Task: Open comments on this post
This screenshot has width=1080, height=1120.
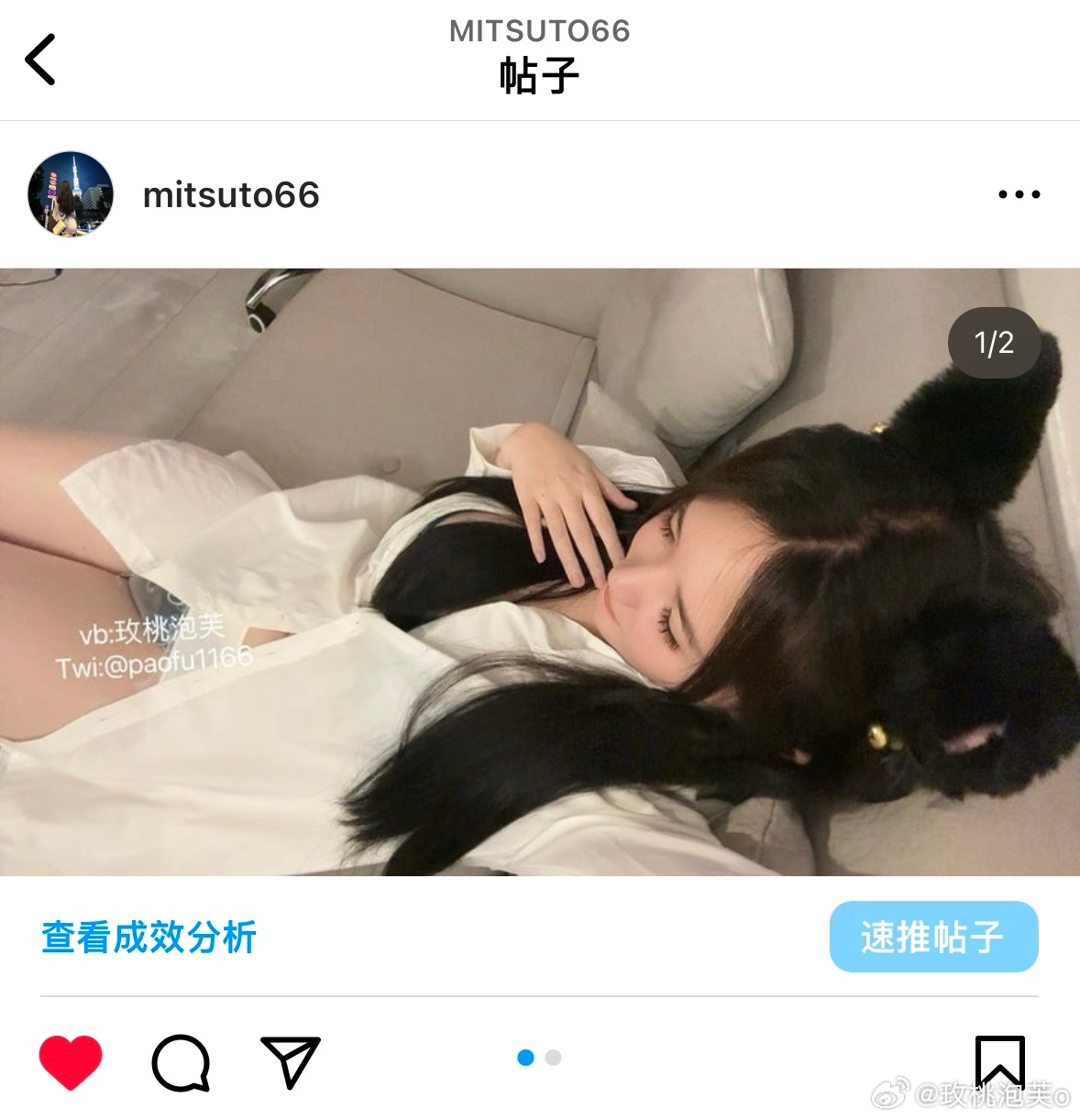Action: (x=181, y=1062)
